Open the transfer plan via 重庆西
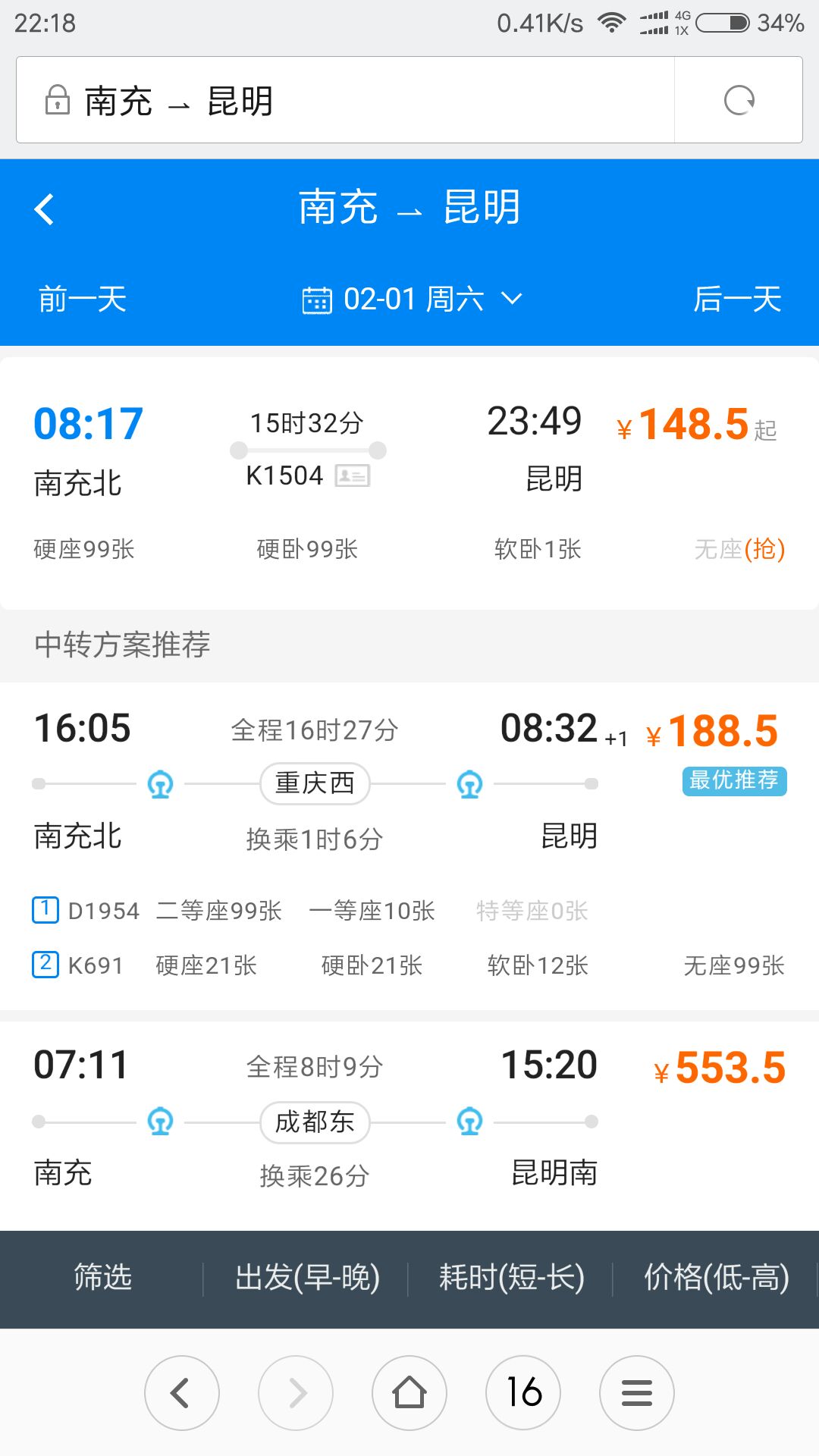Screen dimensions: 819x1456 [409, 846]
